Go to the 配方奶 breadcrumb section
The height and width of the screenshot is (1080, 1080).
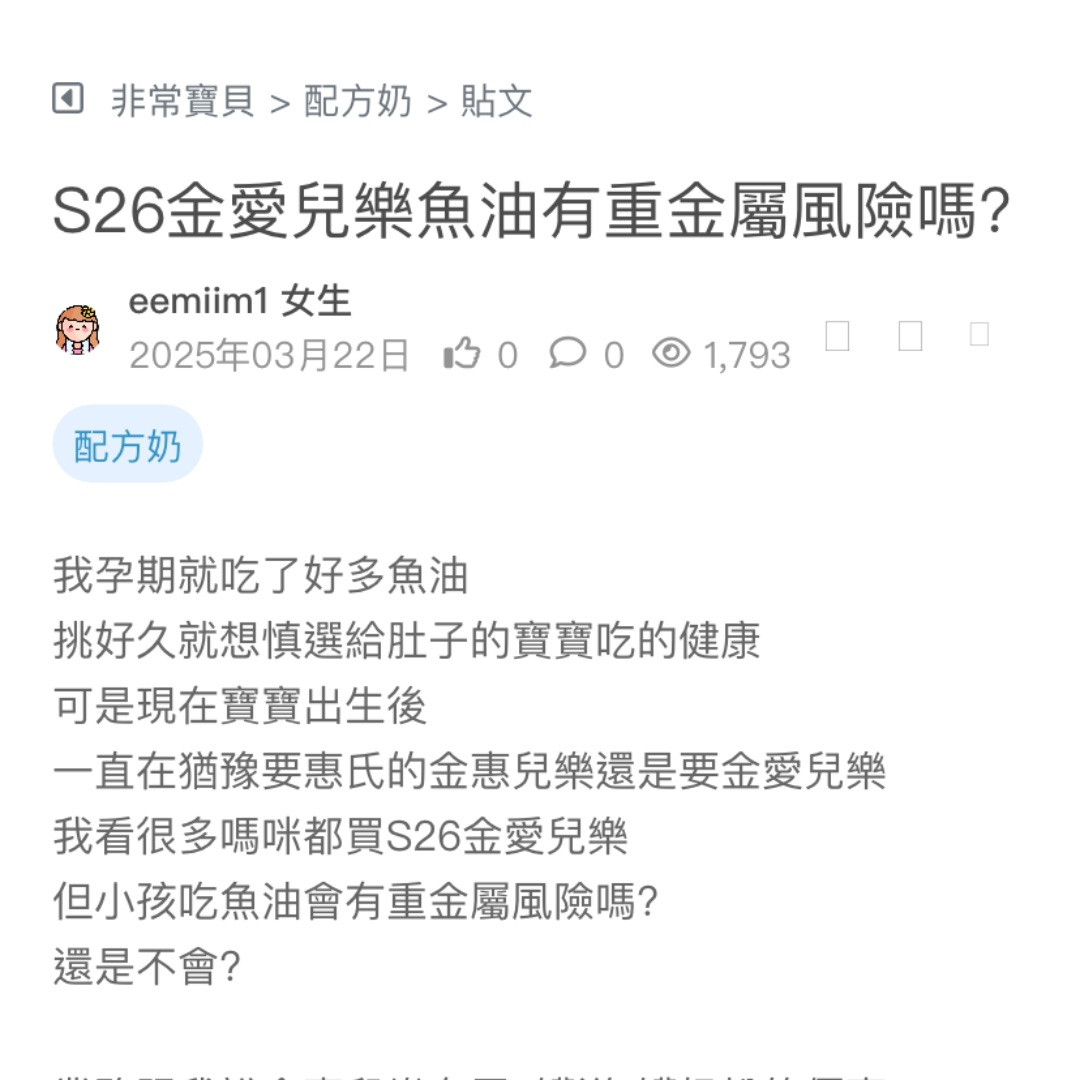(357, 101)
